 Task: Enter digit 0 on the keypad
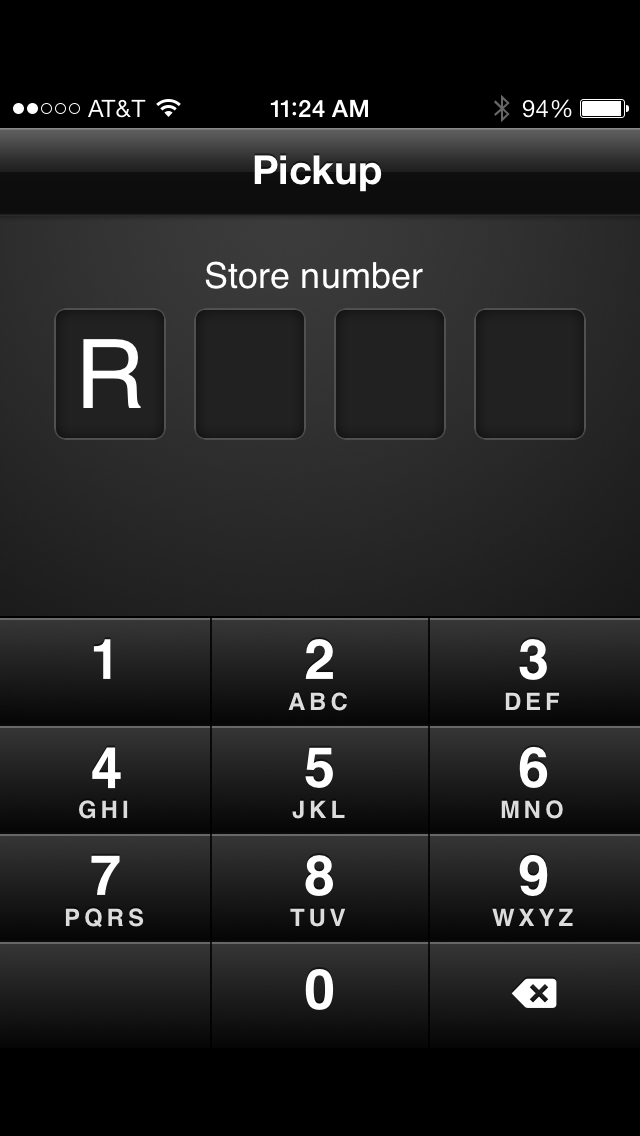[320, 995]
